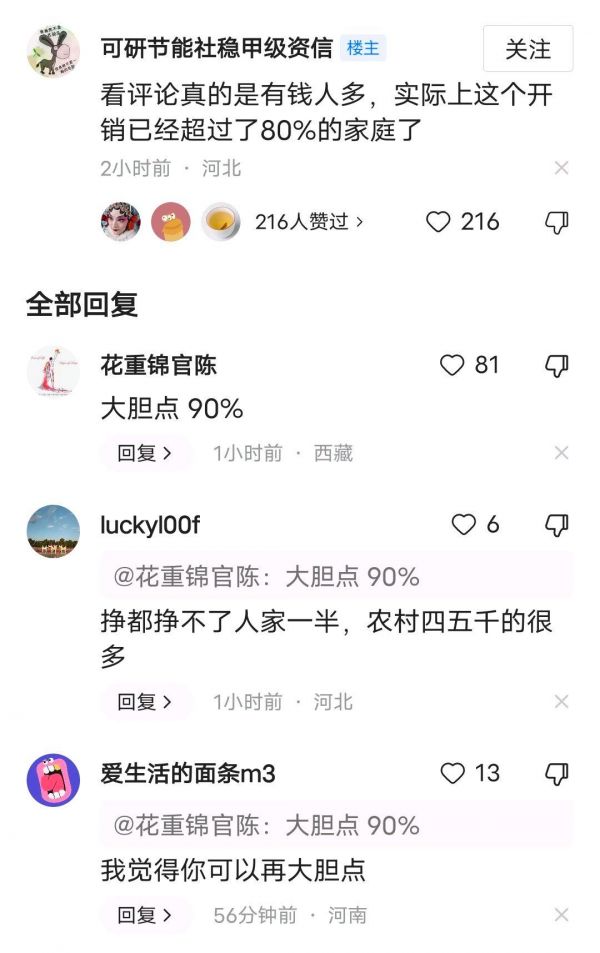Open luckyl00f's profile avatar
This screenshot has height=953, width=600.
pyautogui.click(x=53, y=531)
